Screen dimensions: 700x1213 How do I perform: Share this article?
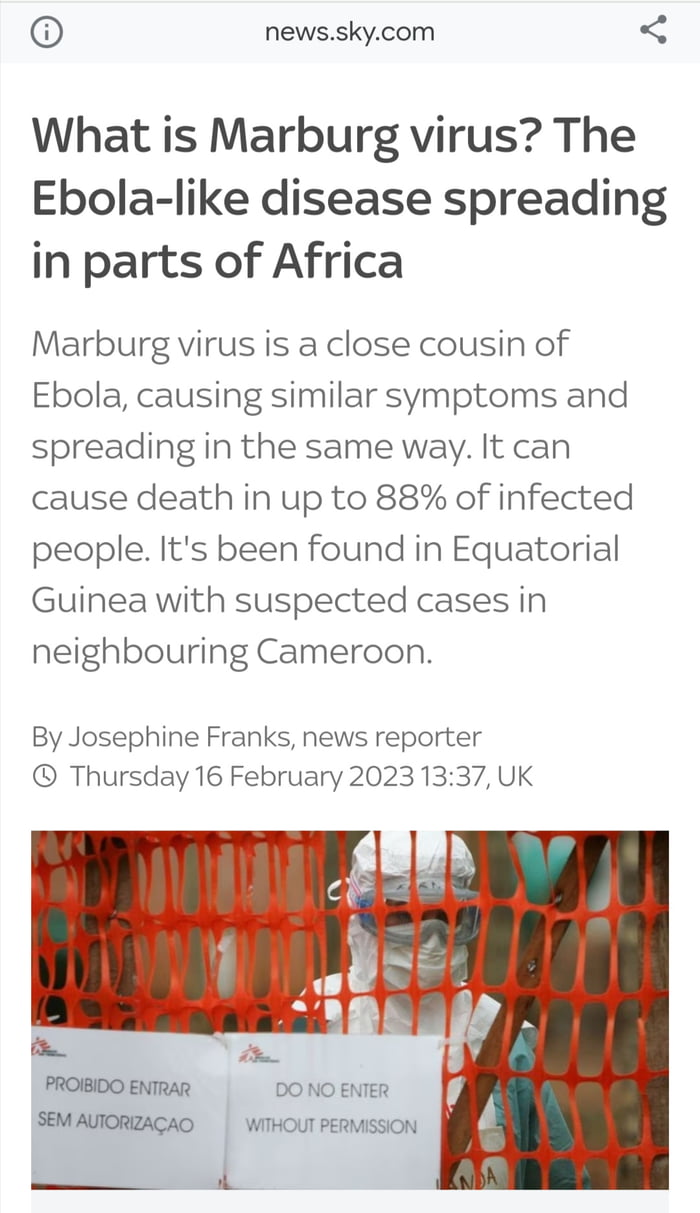pos(653,31)
